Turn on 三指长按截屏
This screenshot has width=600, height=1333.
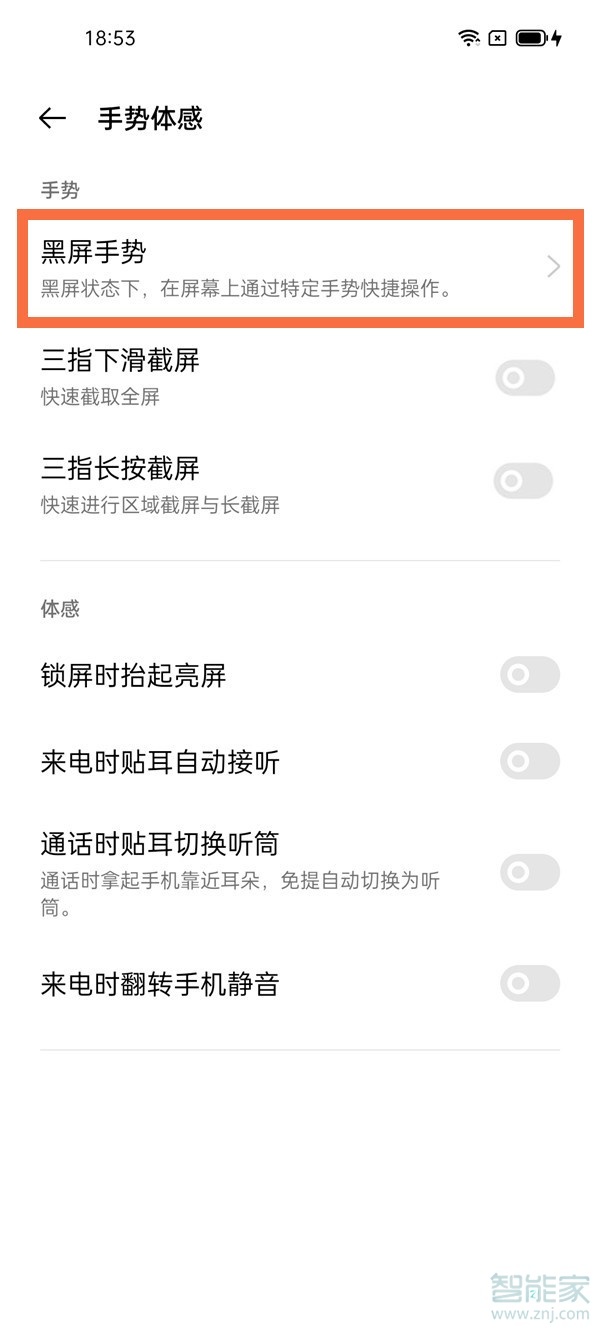(524, 481)
